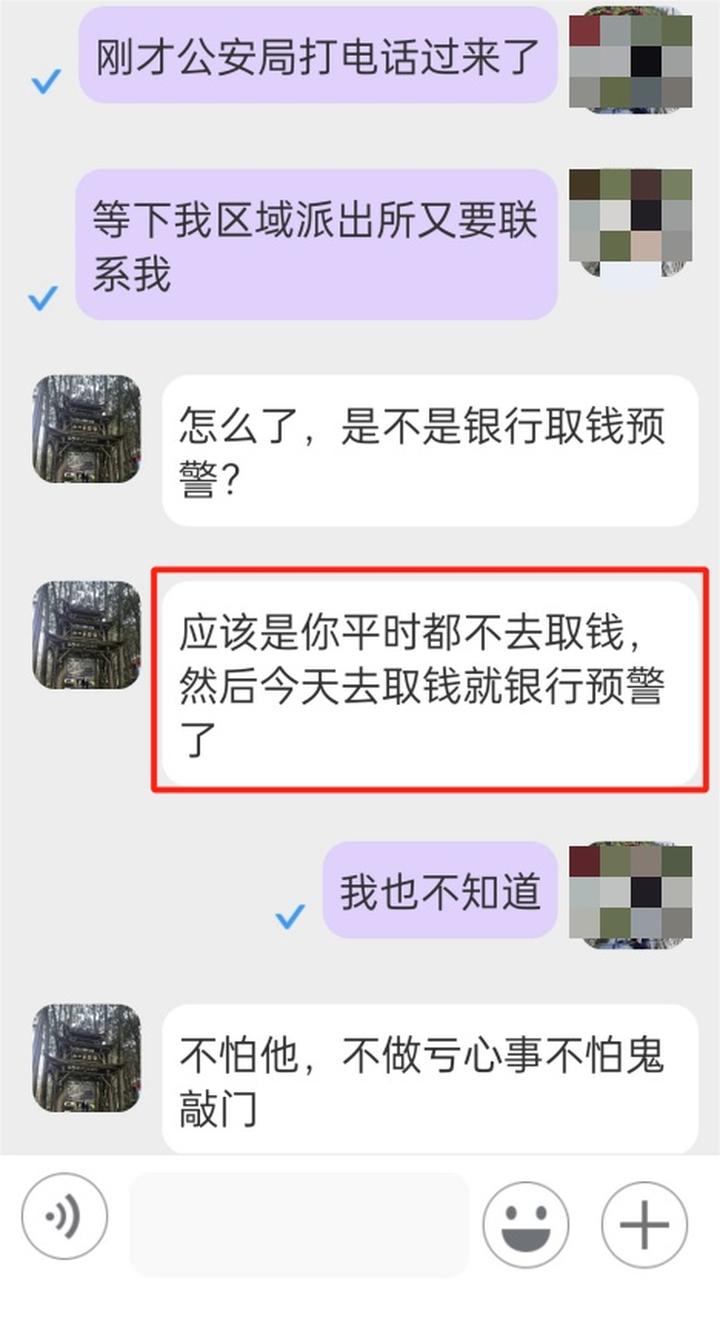Focus the message text field
Screen dimensions: 720x1323
click(x=300, y=1224)
